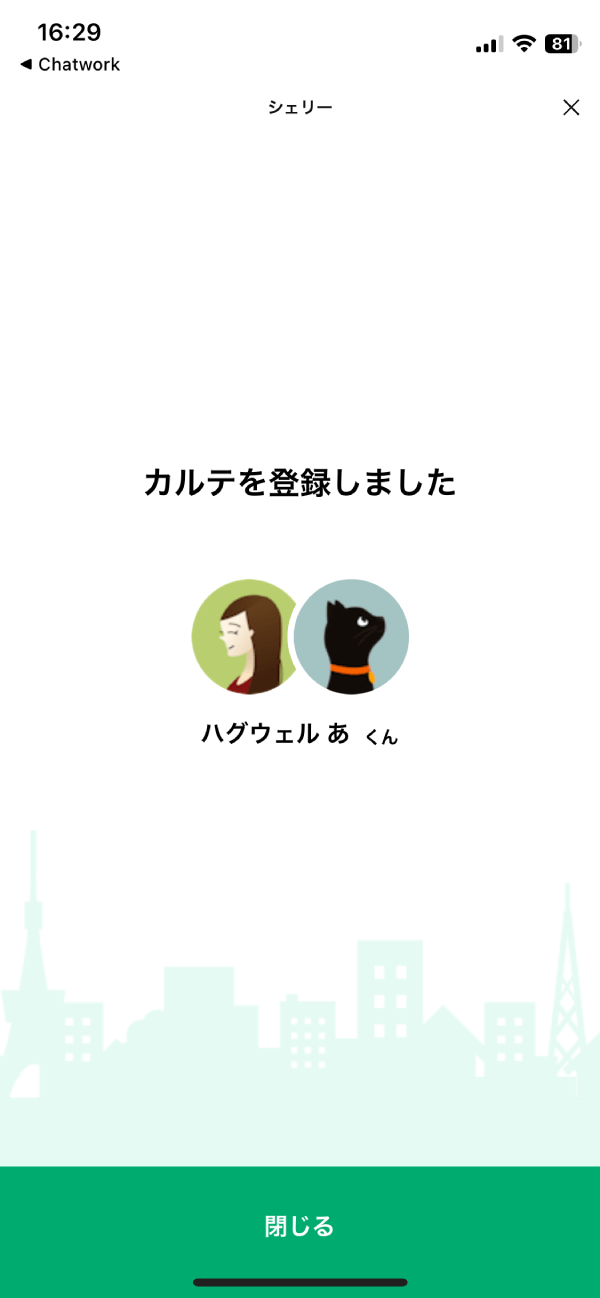Return to the Chatwork app
Image resolution: width=600 pixels, height=1298 pixels.
[x=70, y=65]
